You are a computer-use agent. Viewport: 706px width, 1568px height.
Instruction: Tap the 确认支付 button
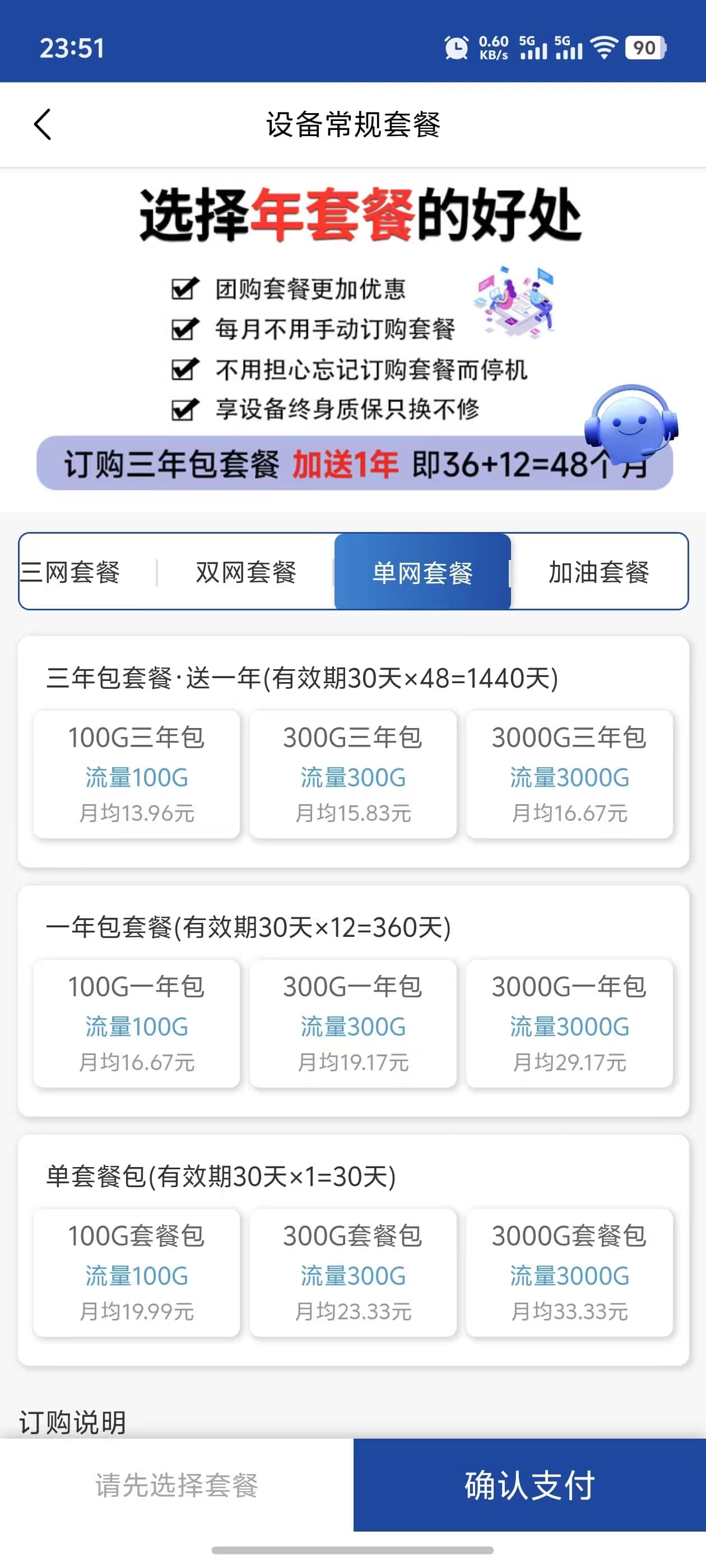529,1485
